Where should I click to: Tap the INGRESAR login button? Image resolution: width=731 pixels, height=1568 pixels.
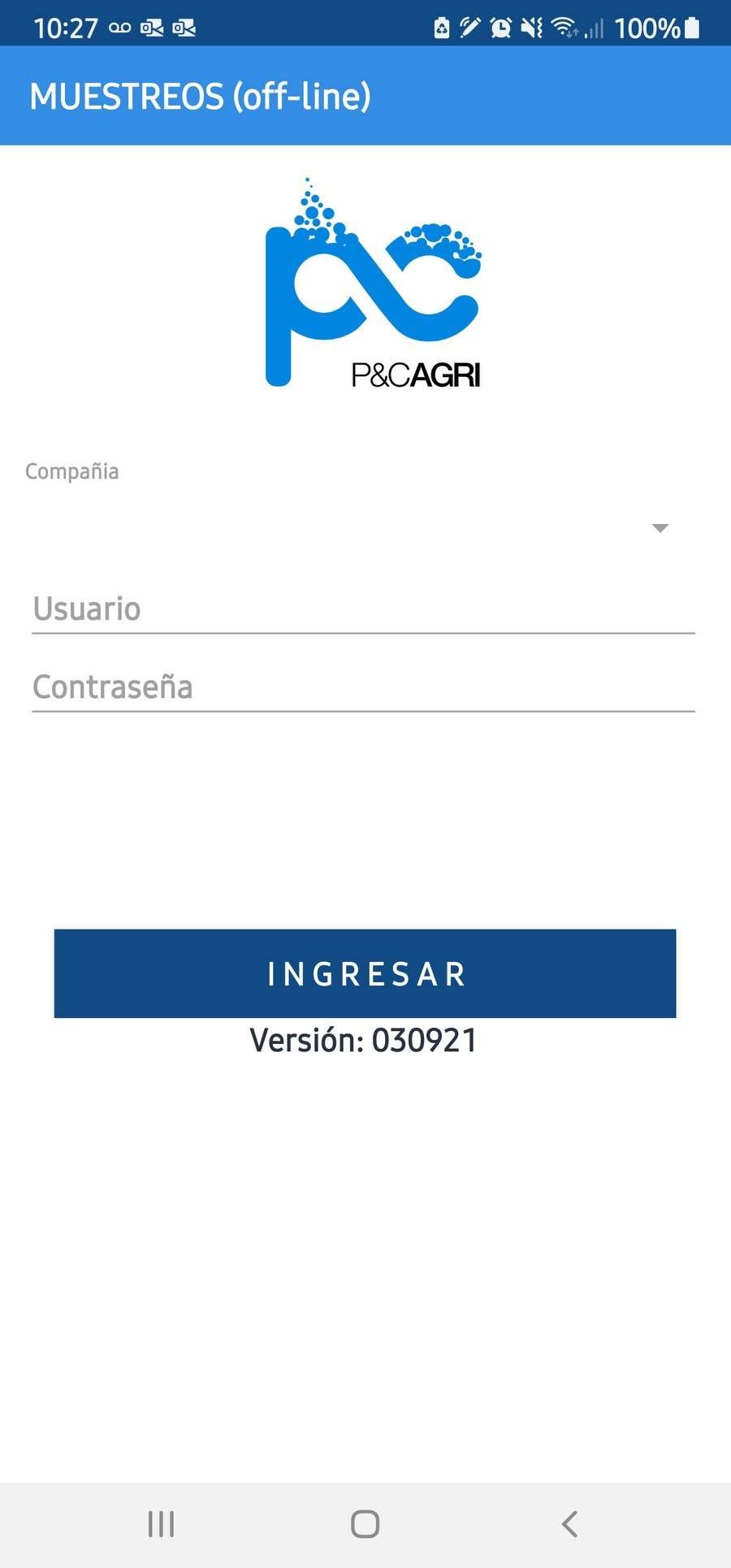(365, 973)
